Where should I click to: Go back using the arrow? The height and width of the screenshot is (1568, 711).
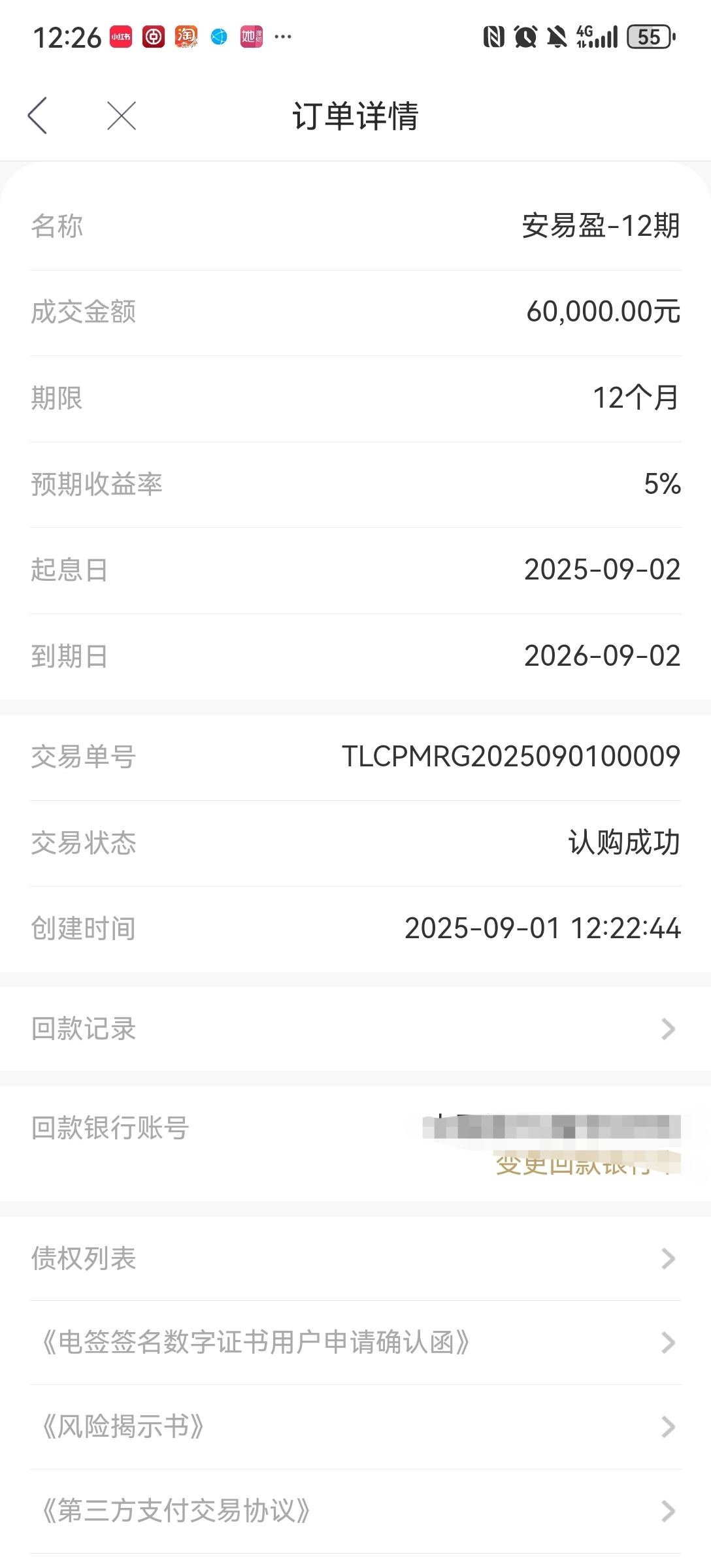pos(38,116)
